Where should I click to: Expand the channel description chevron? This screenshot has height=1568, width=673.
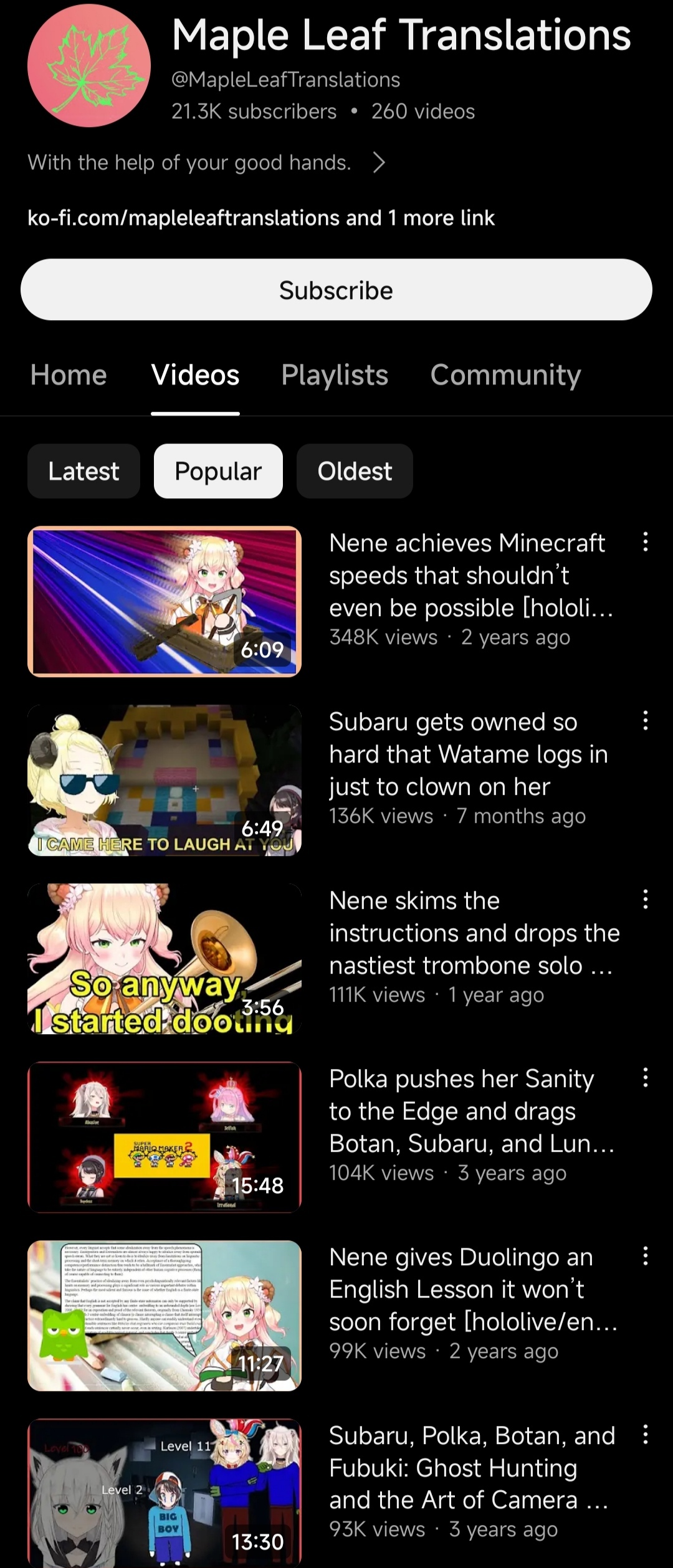click(x=378, y=163)
